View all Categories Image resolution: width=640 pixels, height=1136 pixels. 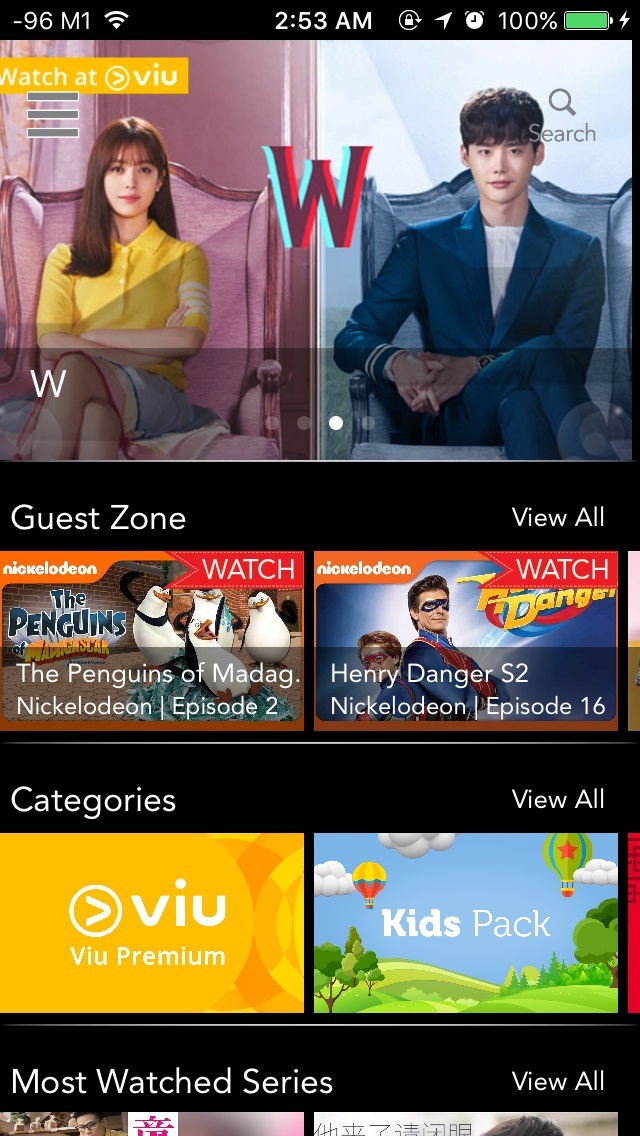pyautogui.click(x=558, y=799)
